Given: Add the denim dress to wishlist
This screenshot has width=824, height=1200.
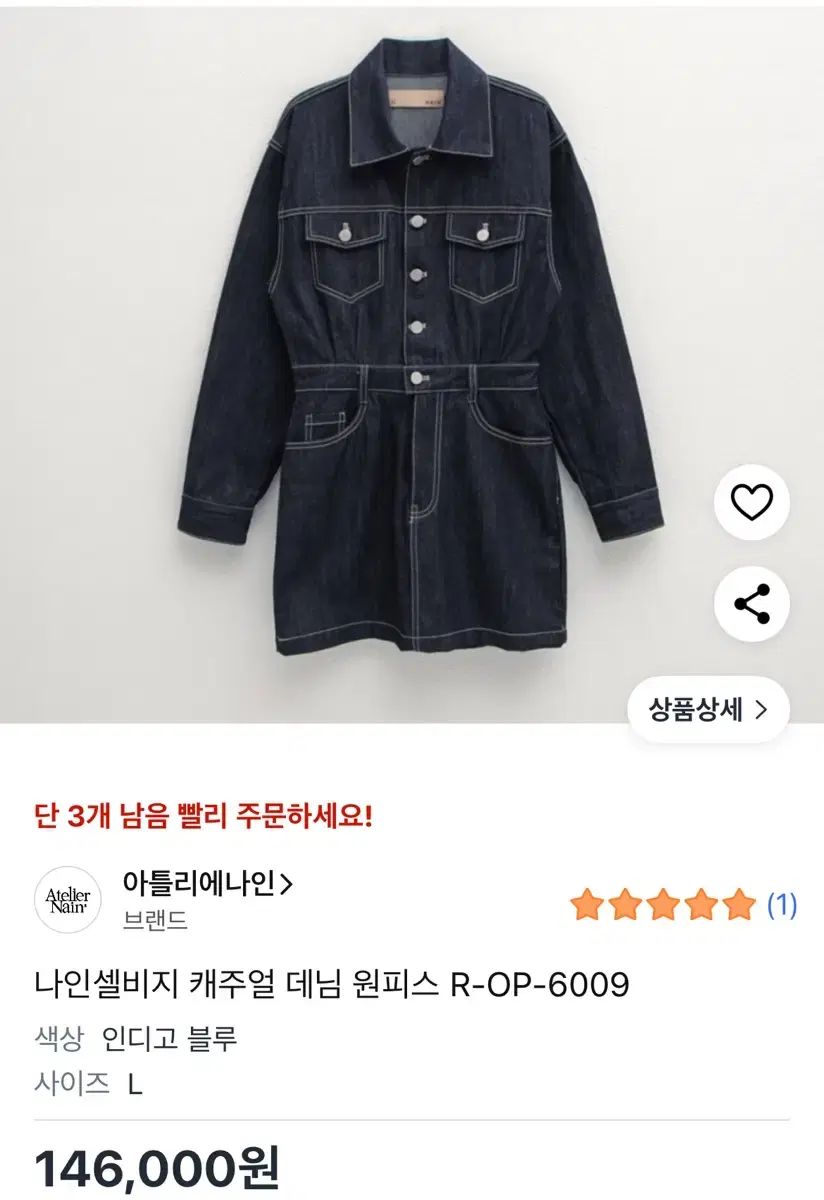Looking at the screenshot, I should [752, 503].
